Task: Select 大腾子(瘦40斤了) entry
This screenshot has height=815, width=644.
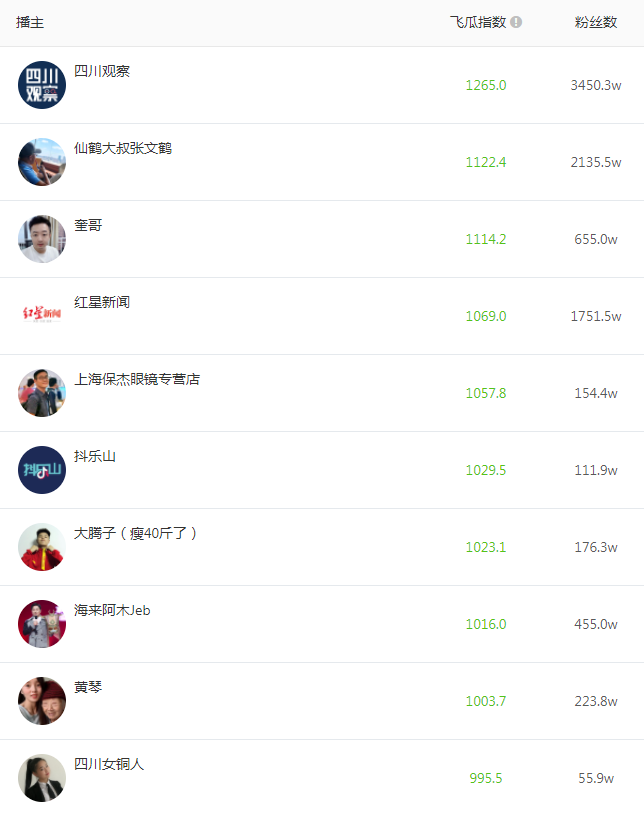Action: pos(137,533)
